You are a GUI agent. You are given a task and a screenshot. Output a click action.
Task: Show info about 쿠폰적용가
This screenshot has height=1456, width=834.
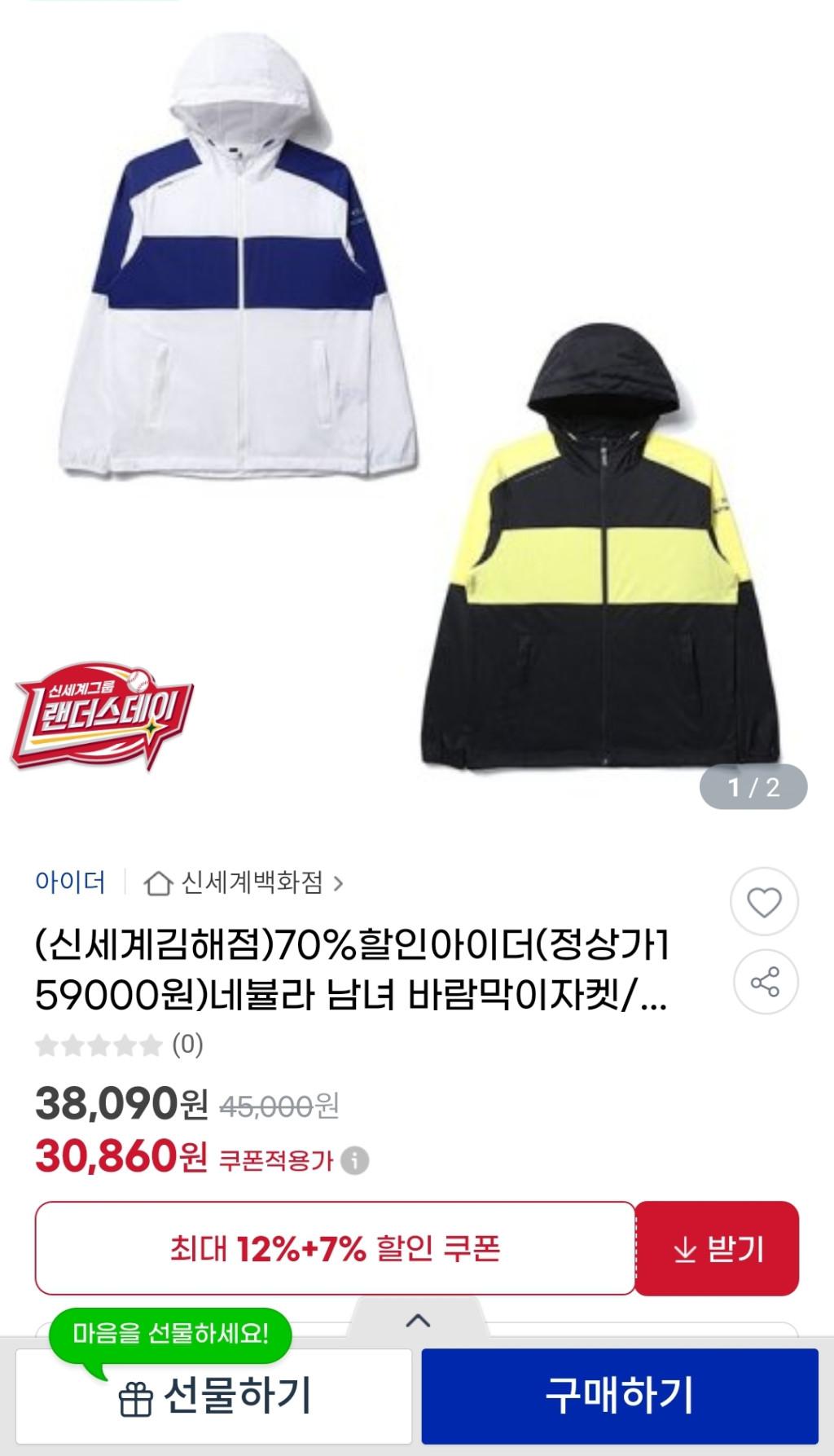pos(354,1160)
